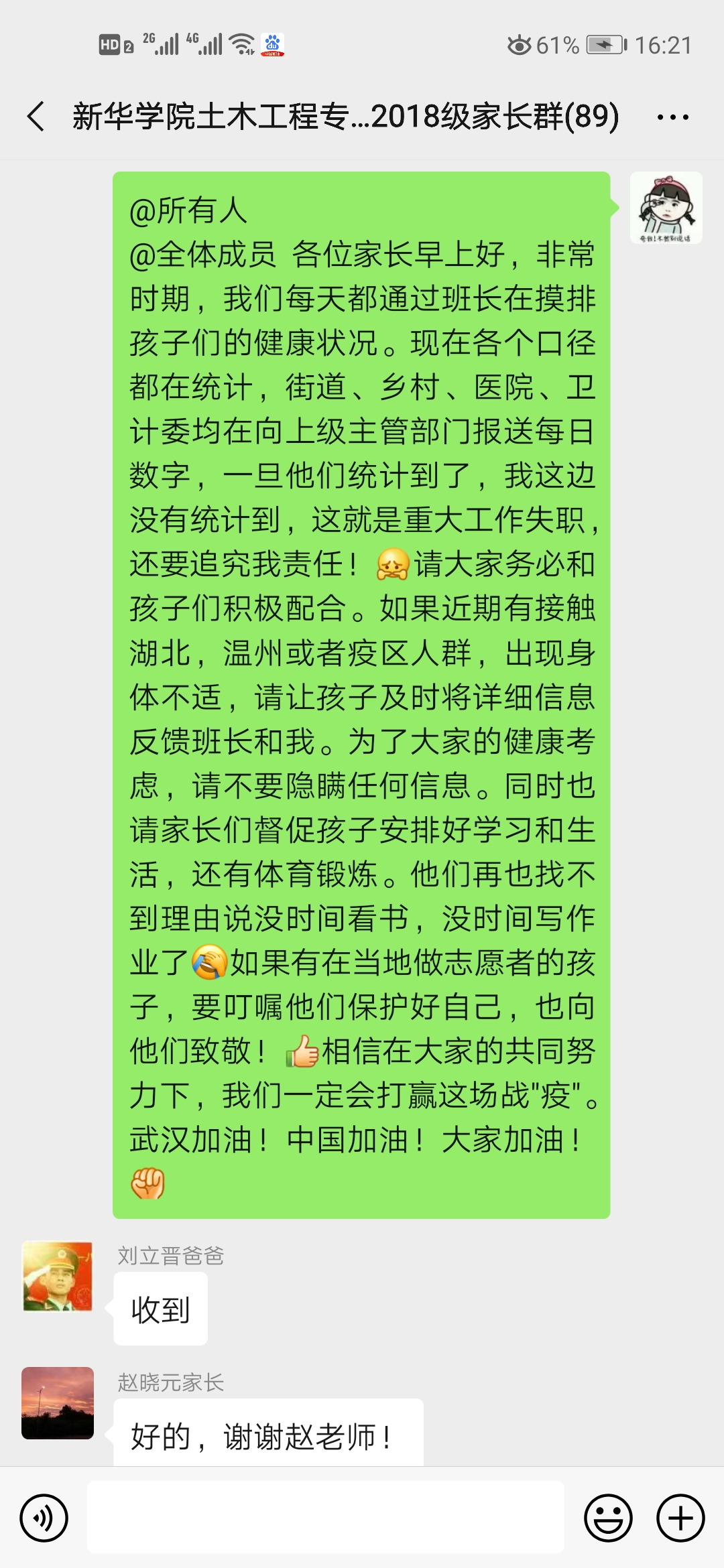
Task: View 刘立晋爸爸's profile avatar
Action: (x=58, y=1276)
